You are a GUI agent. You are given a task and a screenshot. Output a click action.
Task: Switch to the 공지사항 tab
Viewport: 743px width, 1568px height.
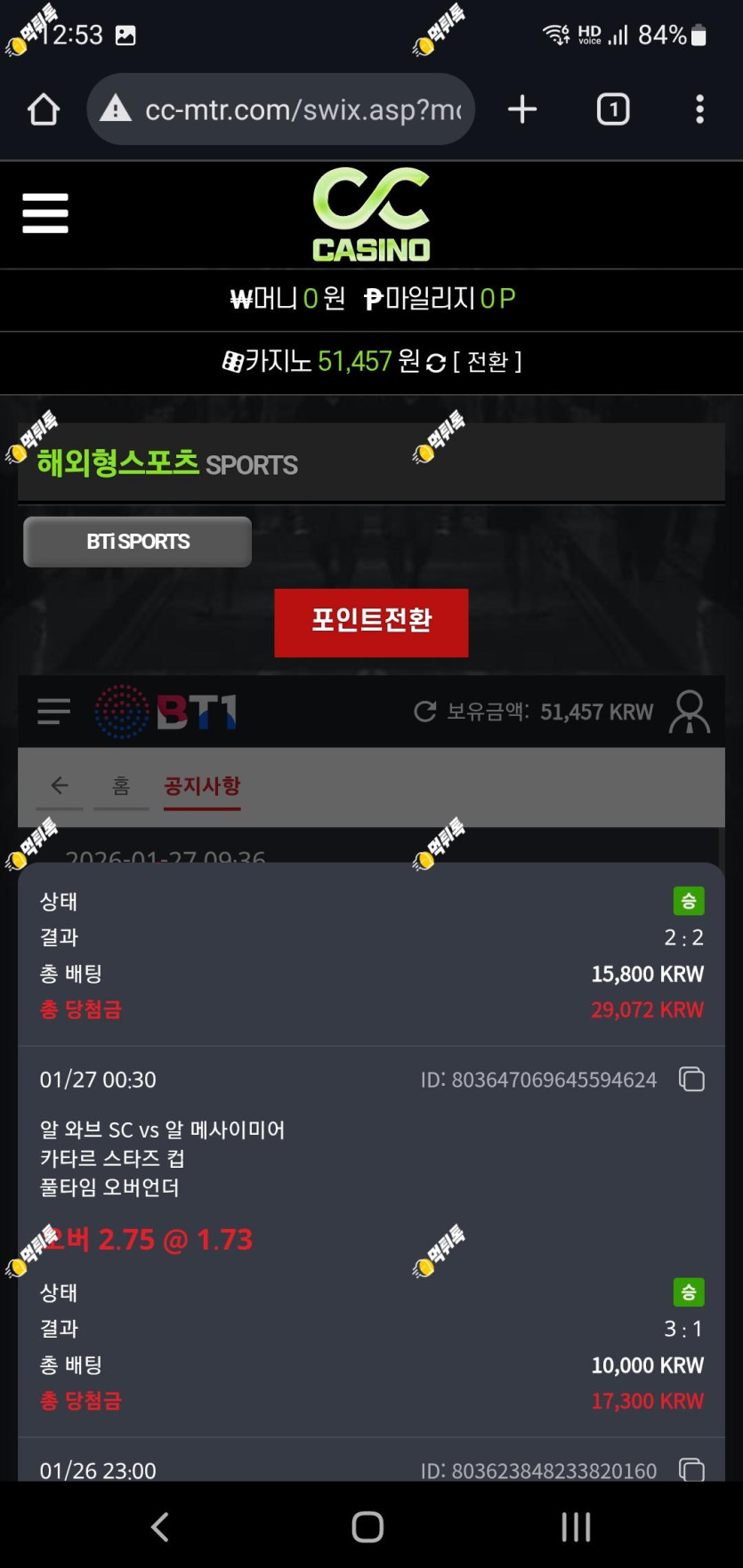pyautogui.click(x=202, y=786)
